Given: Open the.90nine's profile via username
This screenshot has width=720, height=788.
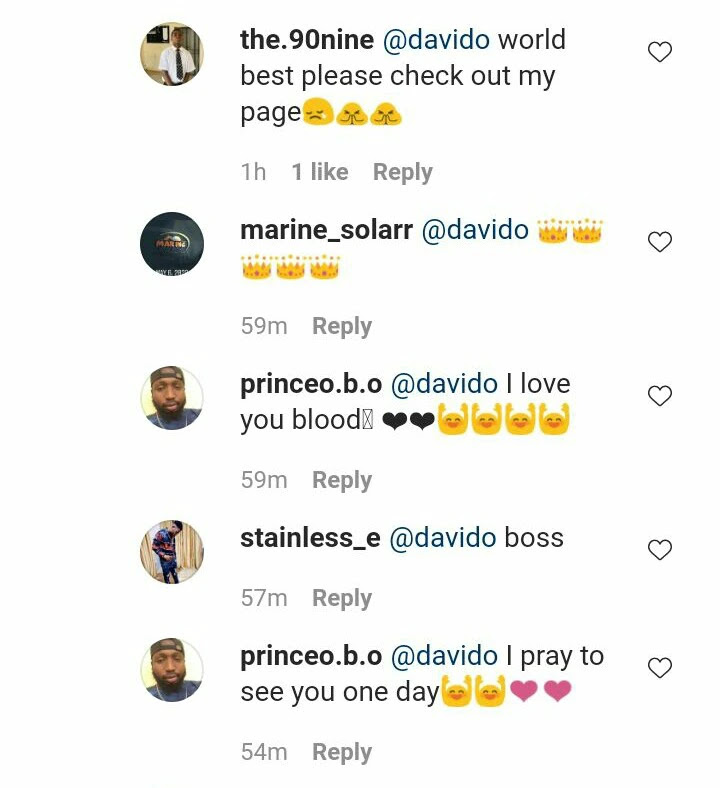Looking at the screenshot, I should pos(307,40).
